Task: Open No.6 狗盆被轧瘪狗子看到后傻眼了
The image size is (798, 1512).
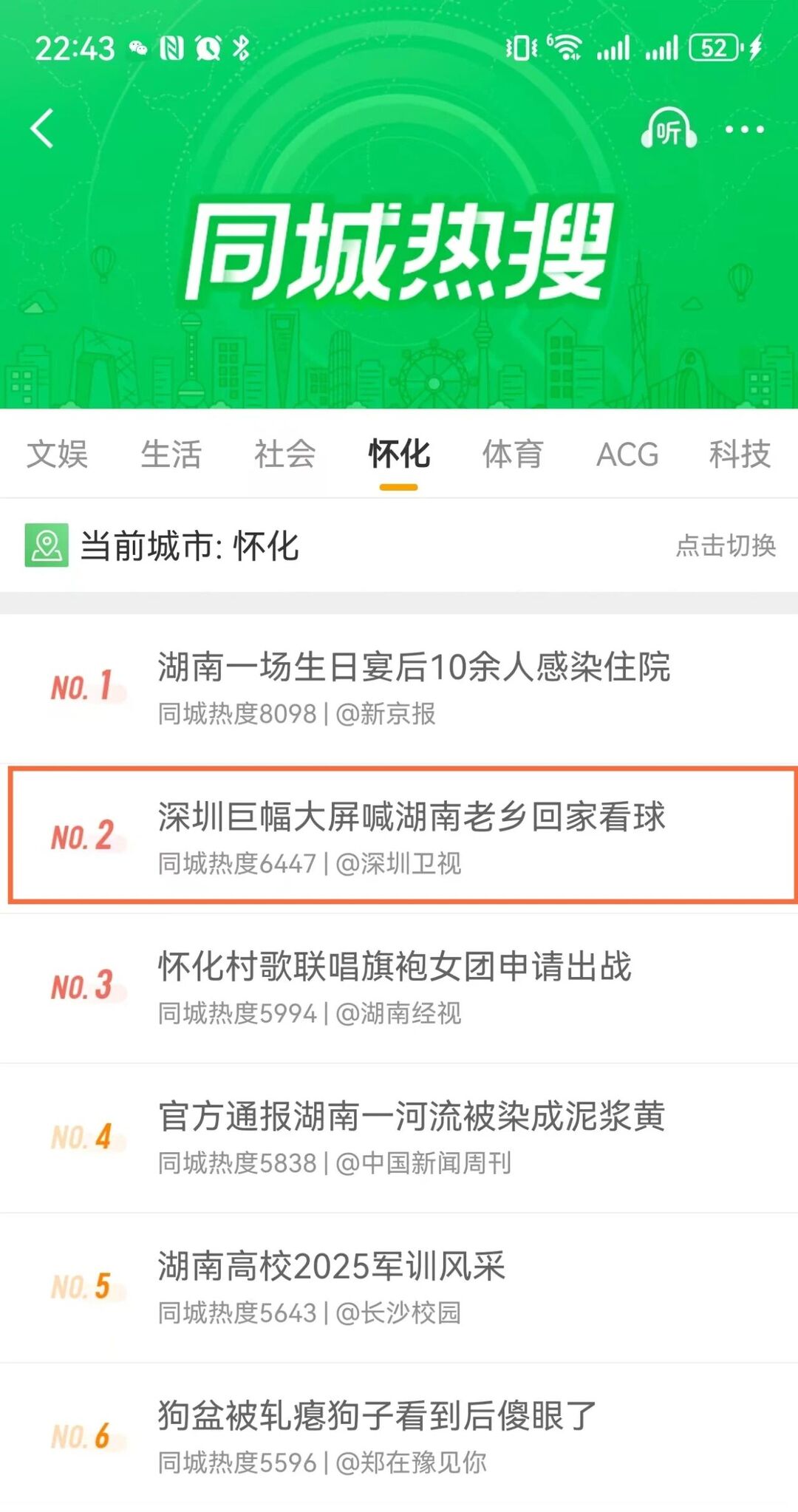Action: pos(377,1435)
